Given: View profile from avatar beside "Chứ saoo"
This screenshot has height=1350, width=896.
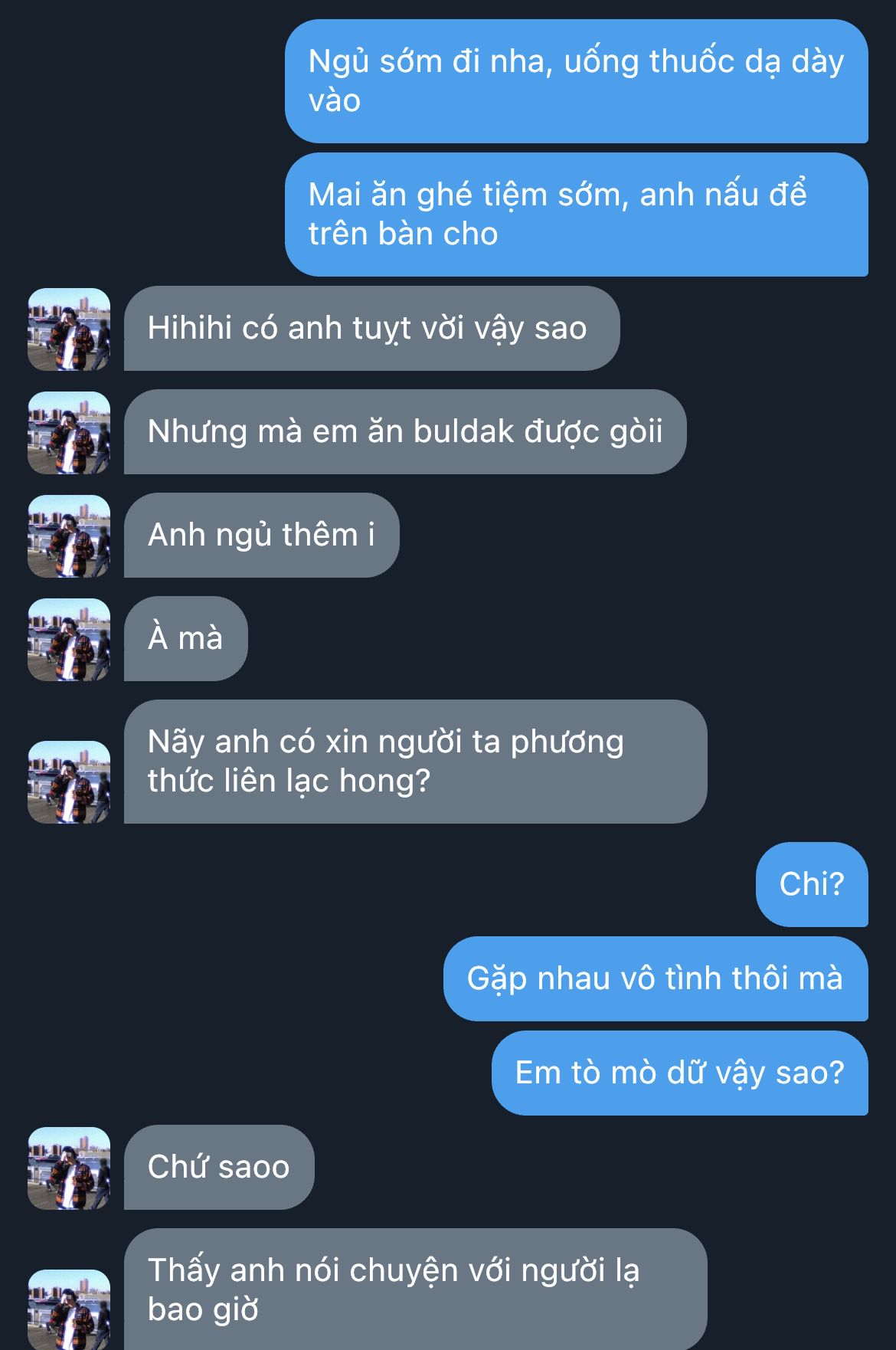Looking at the screenshot, I should (x=69, y=1168).
